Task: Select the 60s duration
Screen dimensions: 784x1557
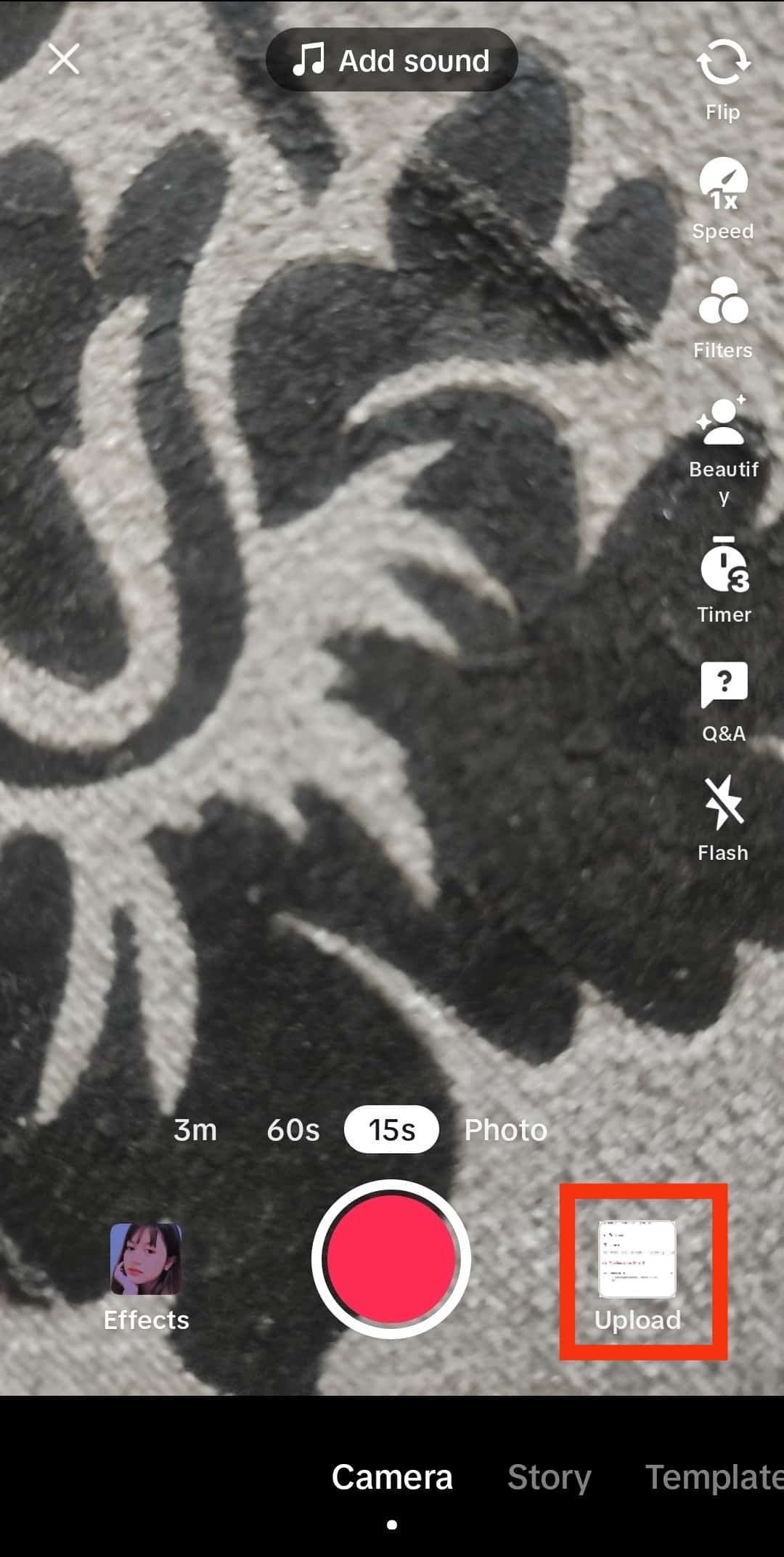Action: (293, 1130)
